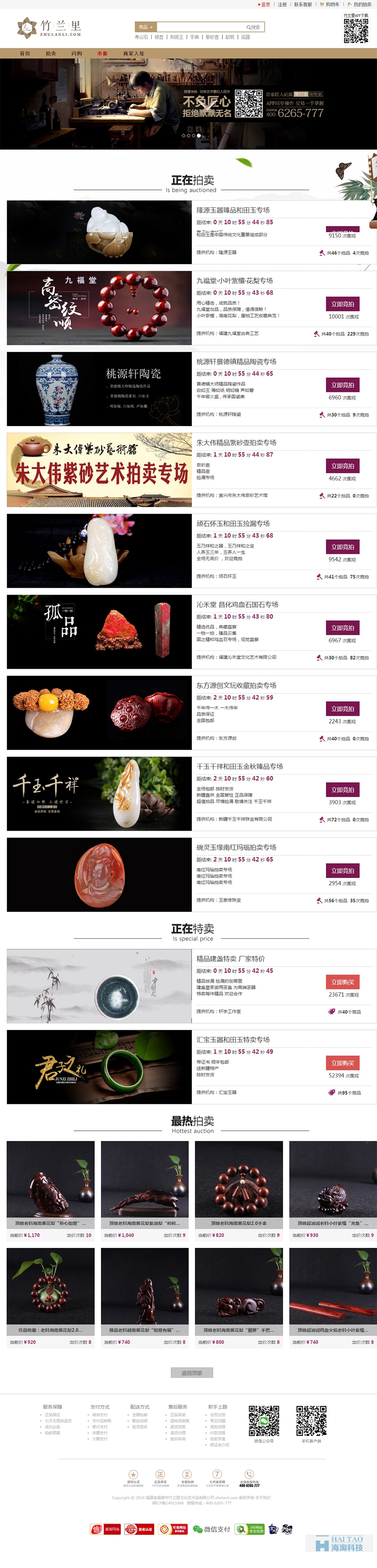Open the 沁禾堂 昌化鸡血石国石专场 title
Viewport: 377px width, 1568px height.
click(237, 604)
